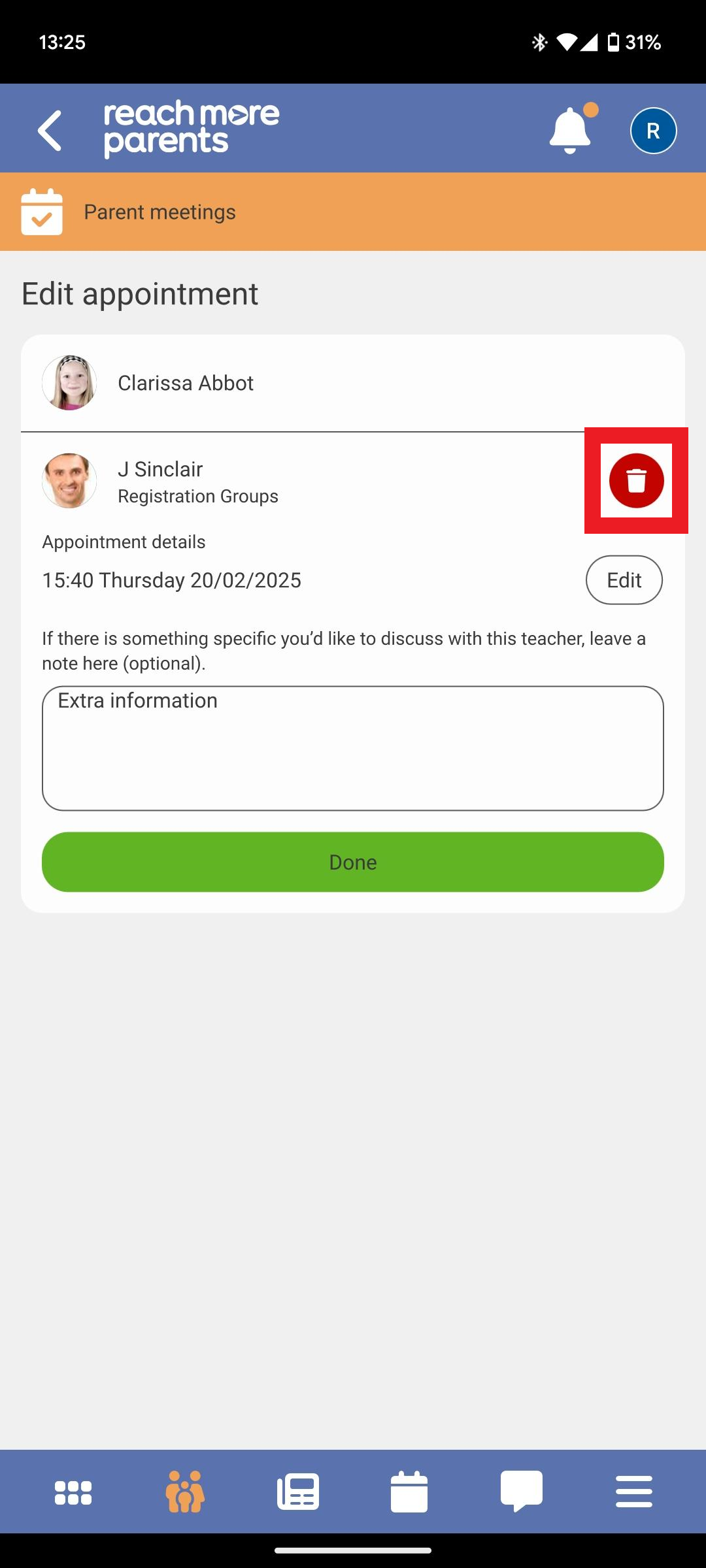Viewport: 706px width, 1568px height.
Task: Go back using the header arrow
Action: tap(50, 131)
